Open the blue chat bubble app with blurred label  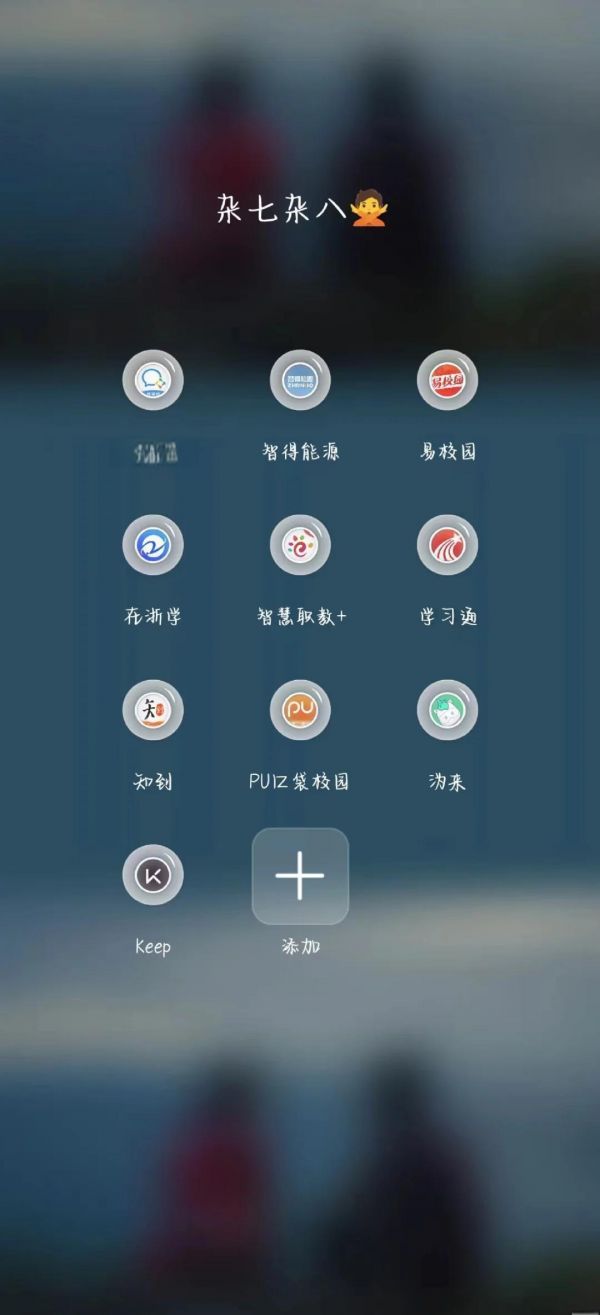[153, 380]
